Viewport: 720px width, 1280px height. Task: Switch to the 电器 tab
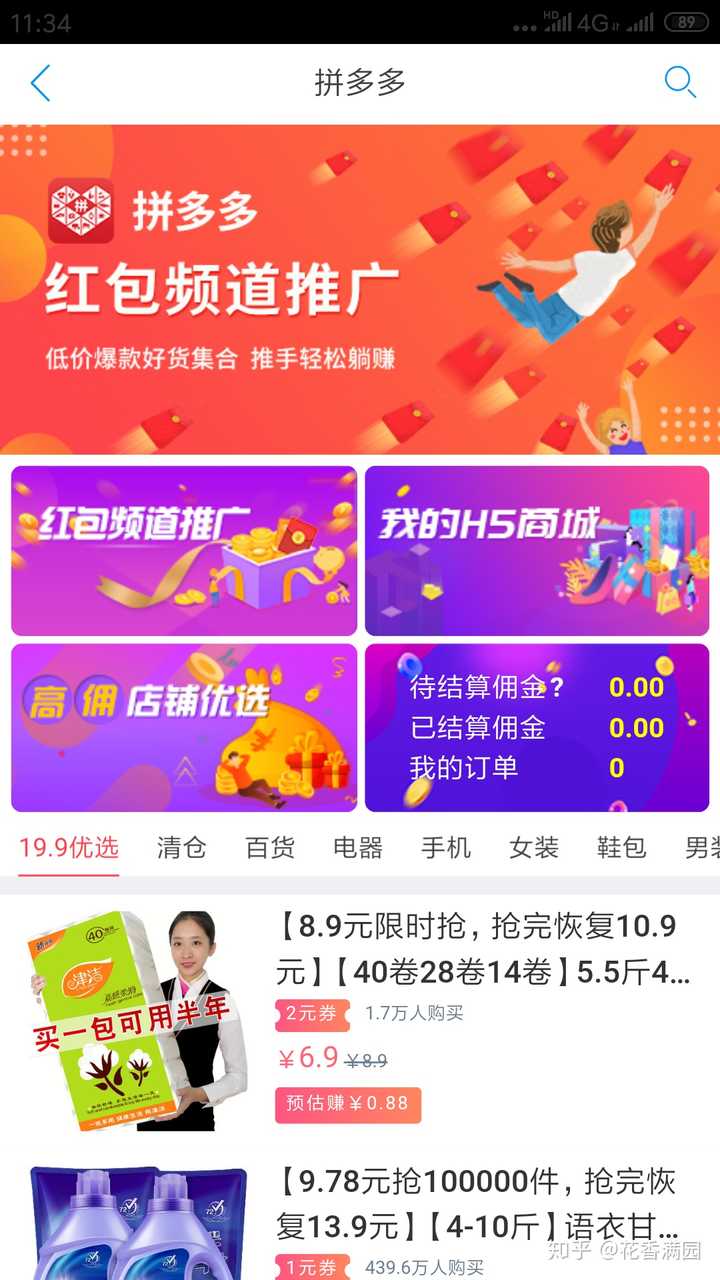click(358, 848)
